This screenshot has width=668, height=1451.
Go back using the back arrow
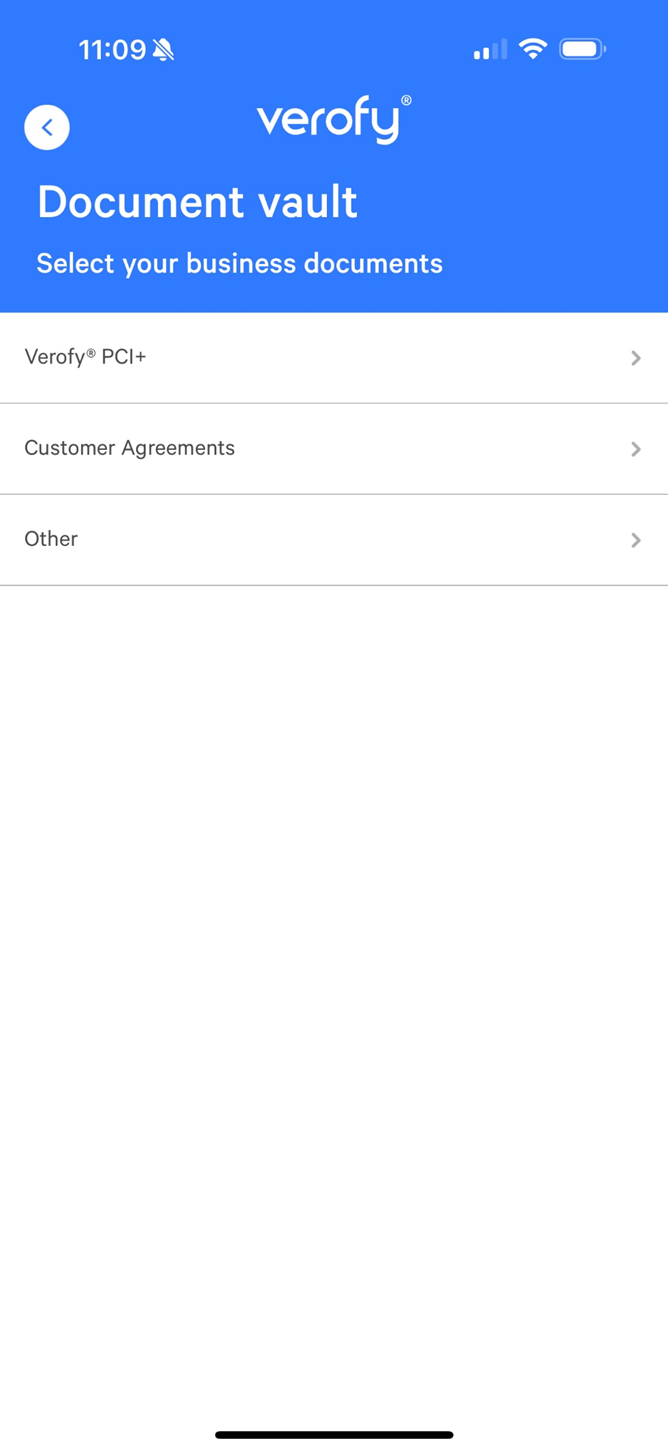[47, 128]
